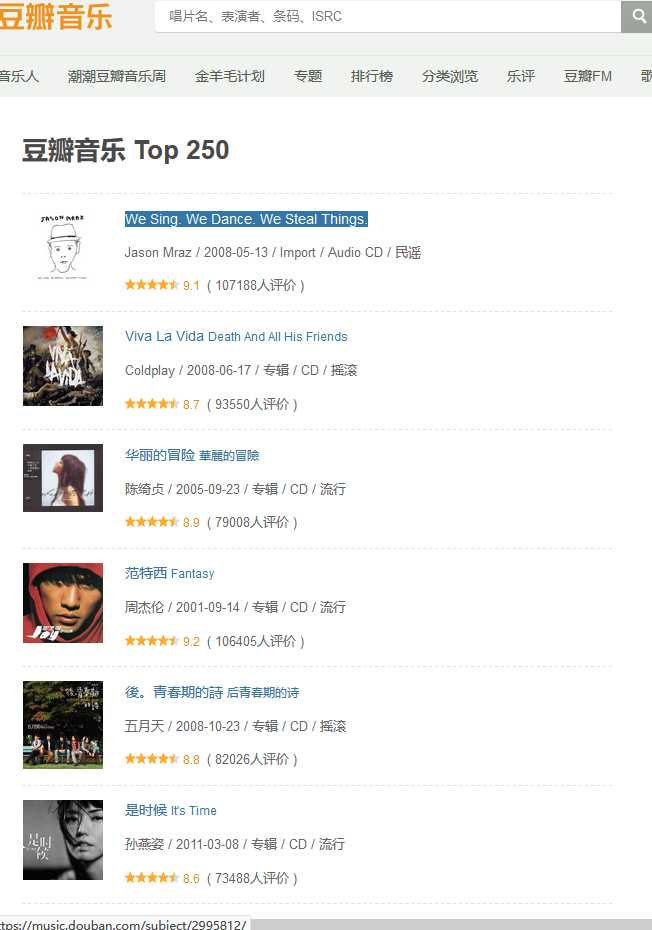Viewport: 652px width, 930px height.
Task: Tap the 周杰伦 范特西 cover image
Action: [63, 603]
